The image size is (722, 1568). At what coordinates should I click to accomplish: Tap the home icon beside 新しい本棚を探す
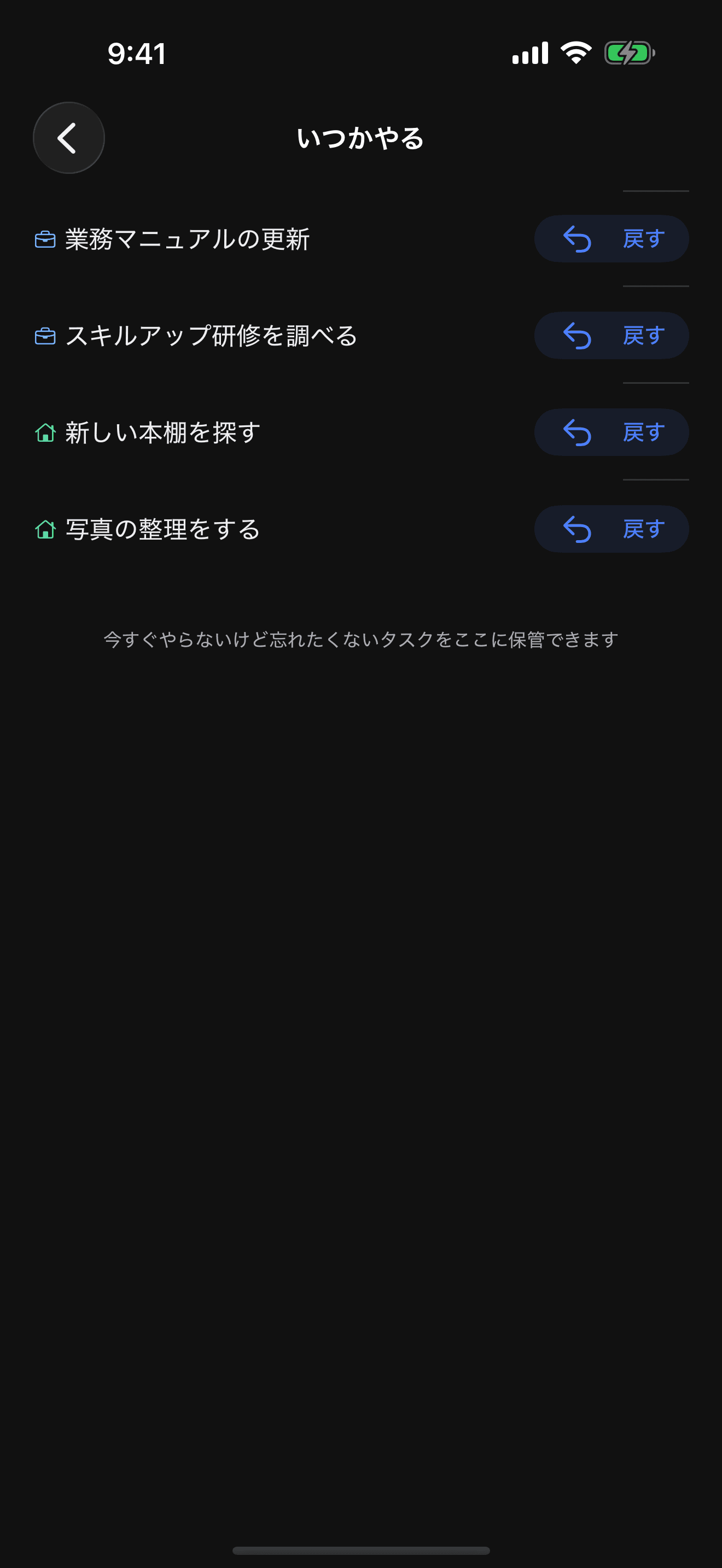(45, 432)
